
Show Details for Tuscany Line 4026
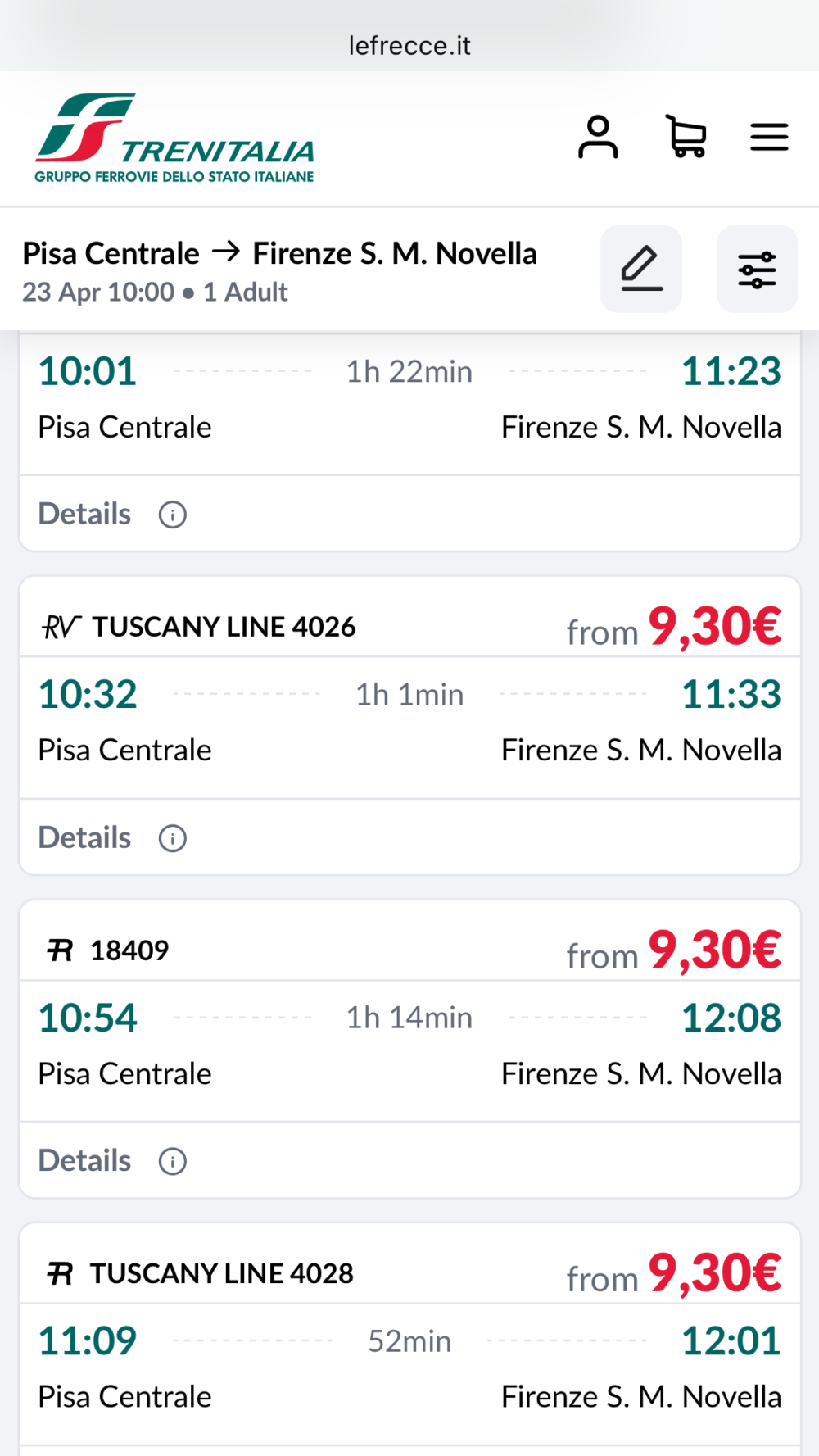112,837
